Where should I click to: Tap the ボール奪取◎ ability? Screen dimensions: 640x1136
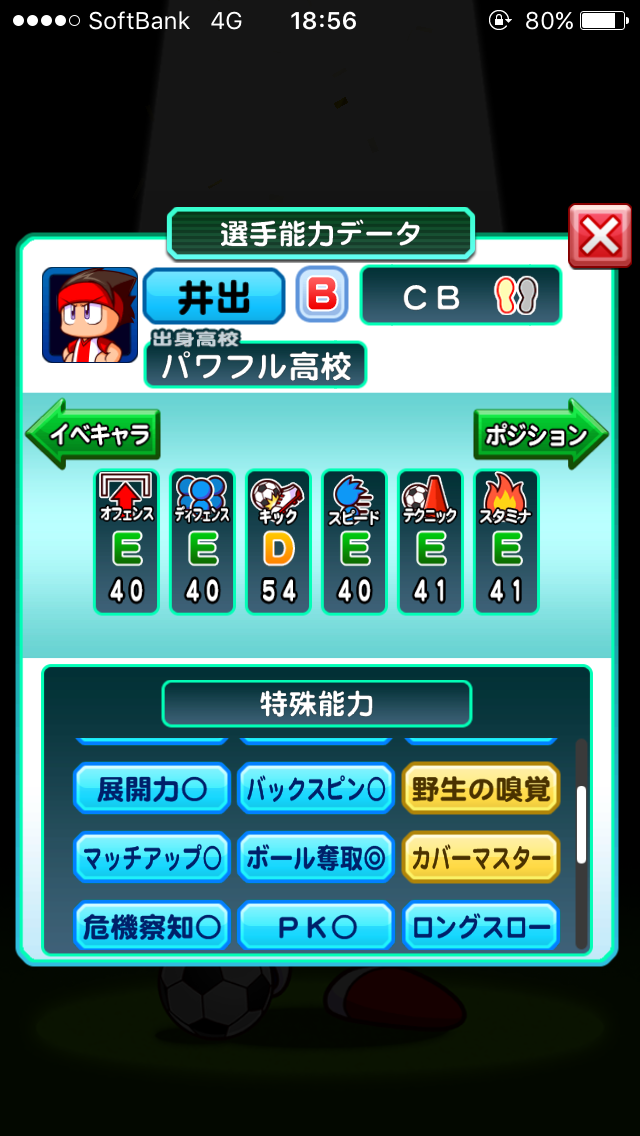[316, 857]
